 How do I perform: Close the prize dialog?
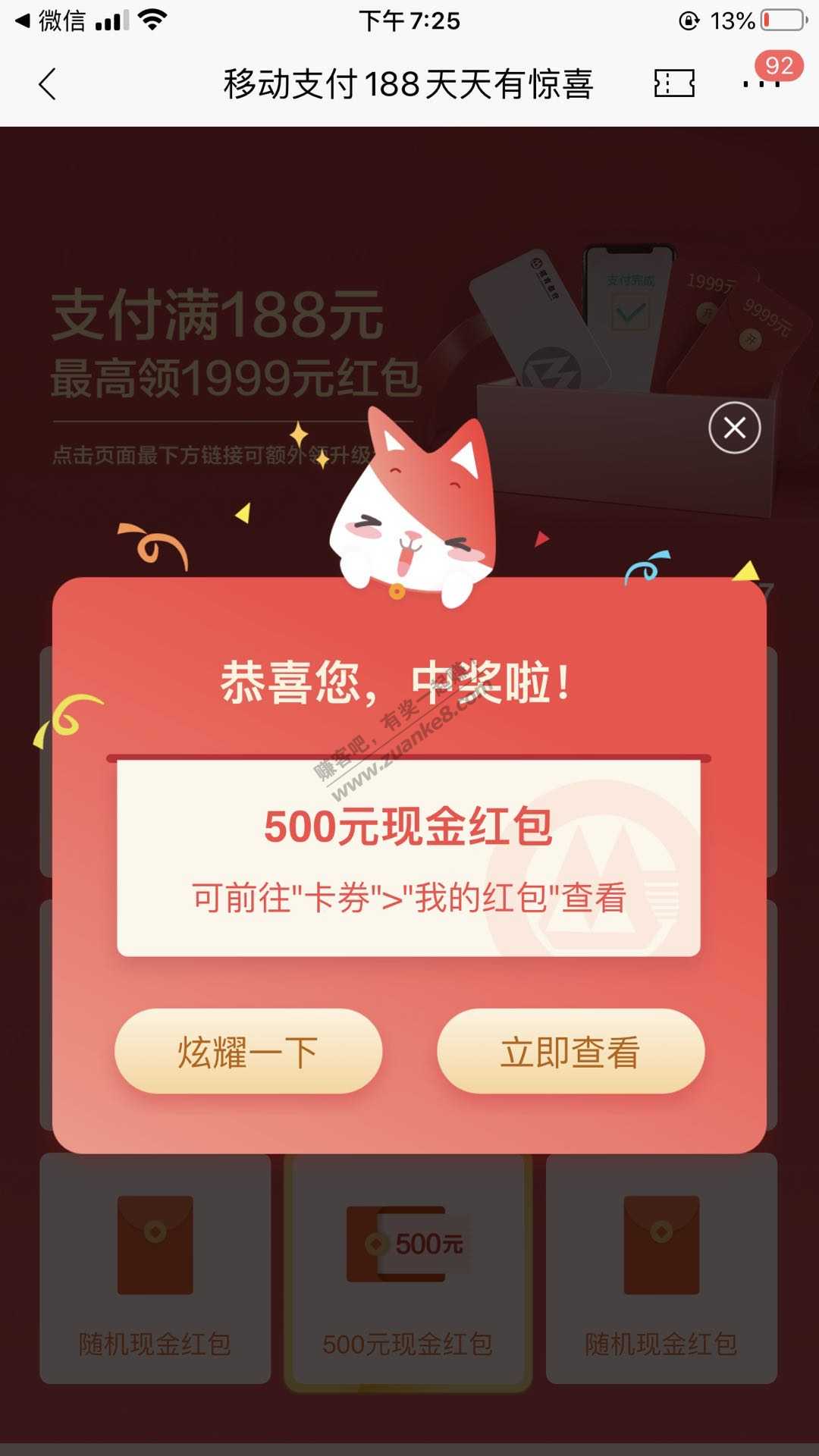click(734, 428)
